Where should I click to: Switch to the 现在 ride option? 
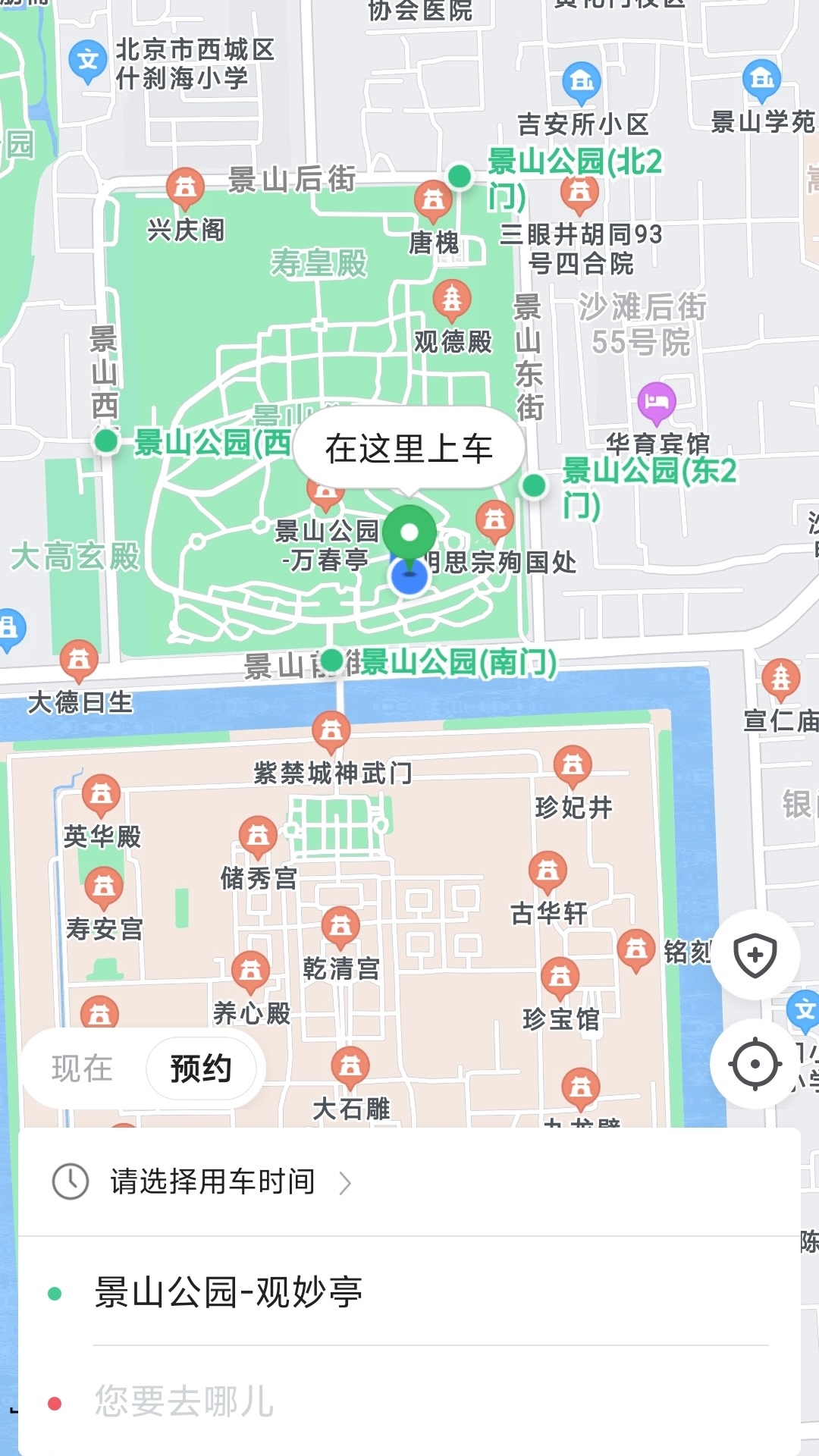click(82, 1068)
